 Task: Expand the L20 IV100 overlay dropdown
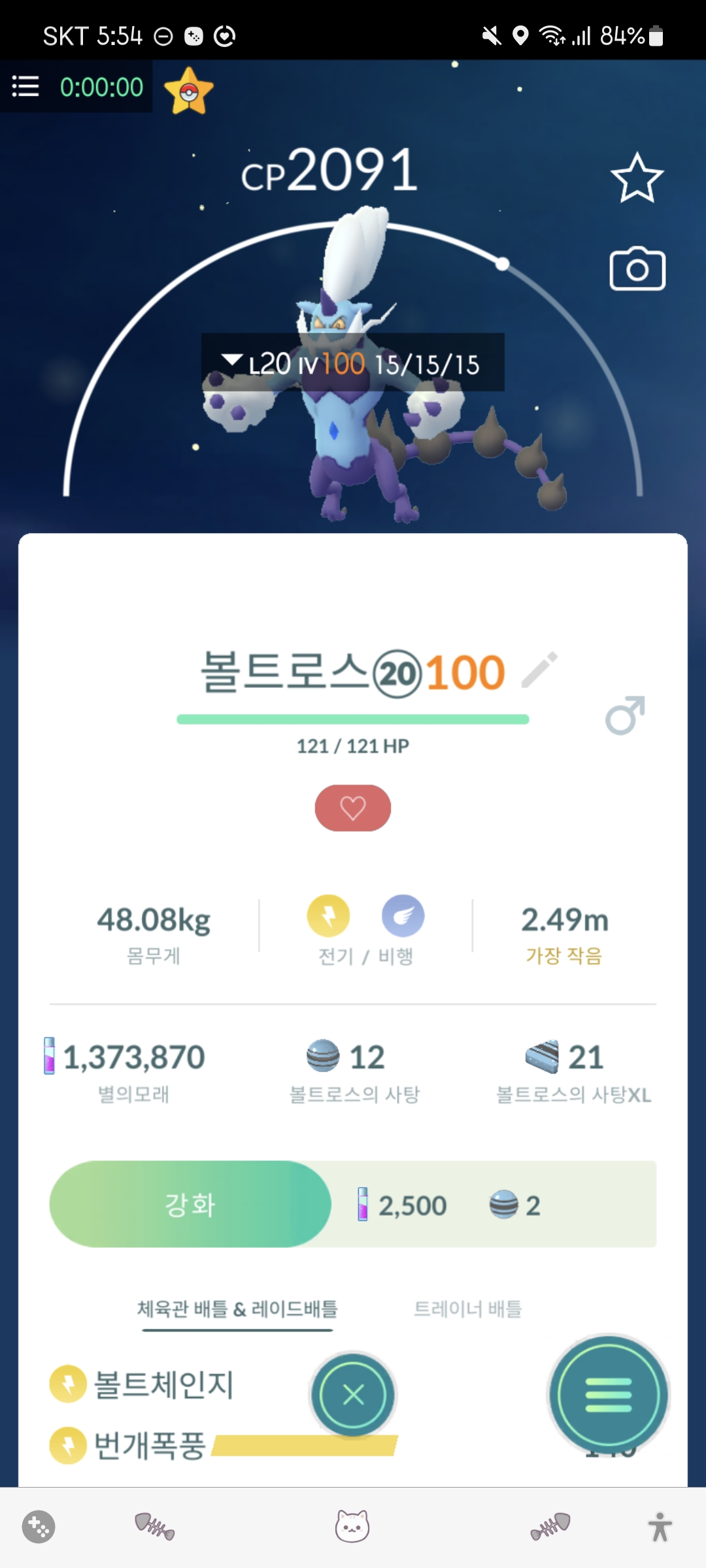point(231,360)
